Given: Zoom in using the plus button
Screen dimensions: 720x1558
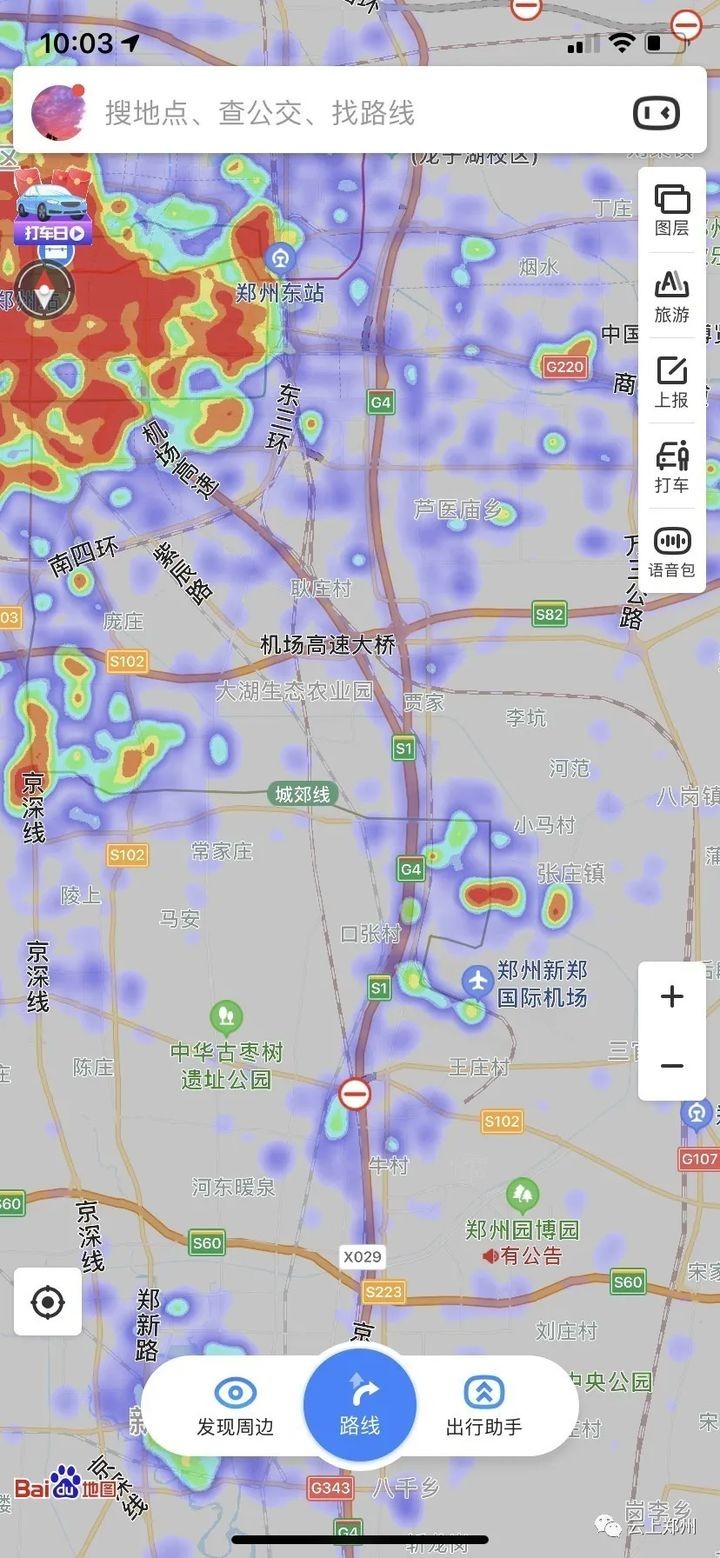Looking at the screenshot, I should point(671,996).
